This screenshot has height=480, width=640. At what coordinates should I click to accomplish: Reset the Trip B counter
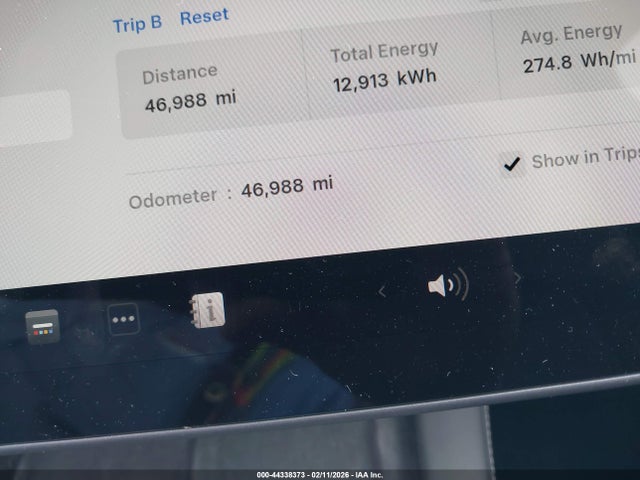tap(204, 17)
